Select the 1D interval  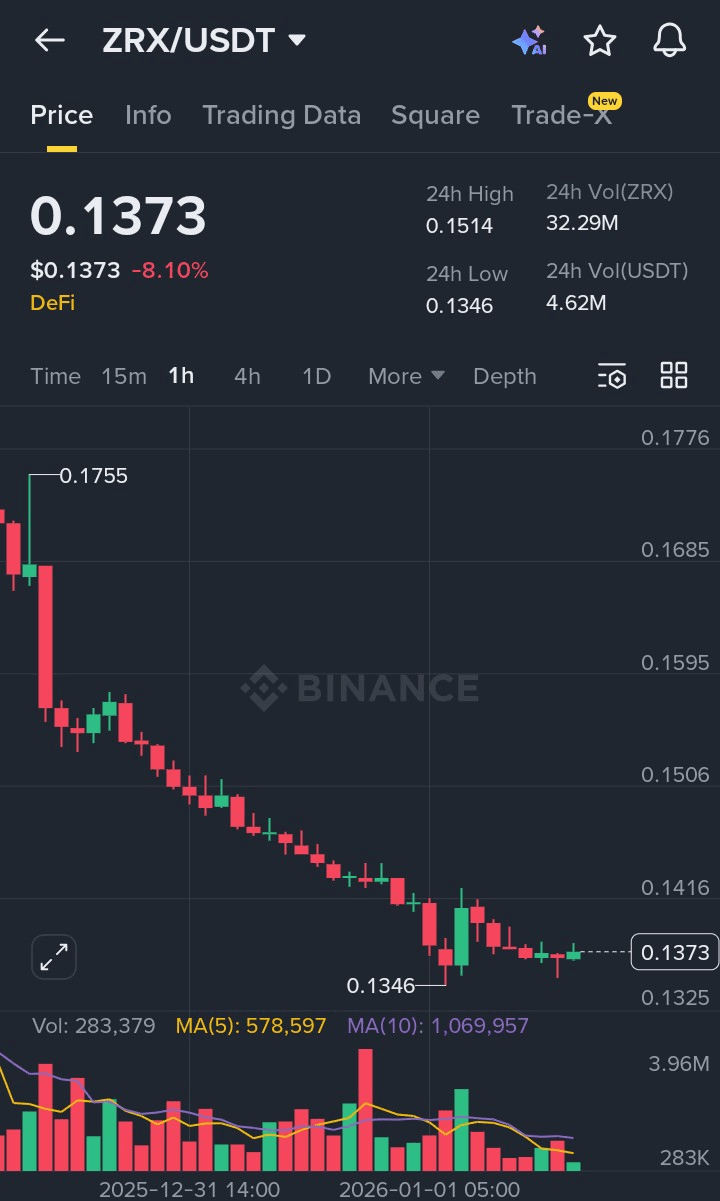coord(316,376)
